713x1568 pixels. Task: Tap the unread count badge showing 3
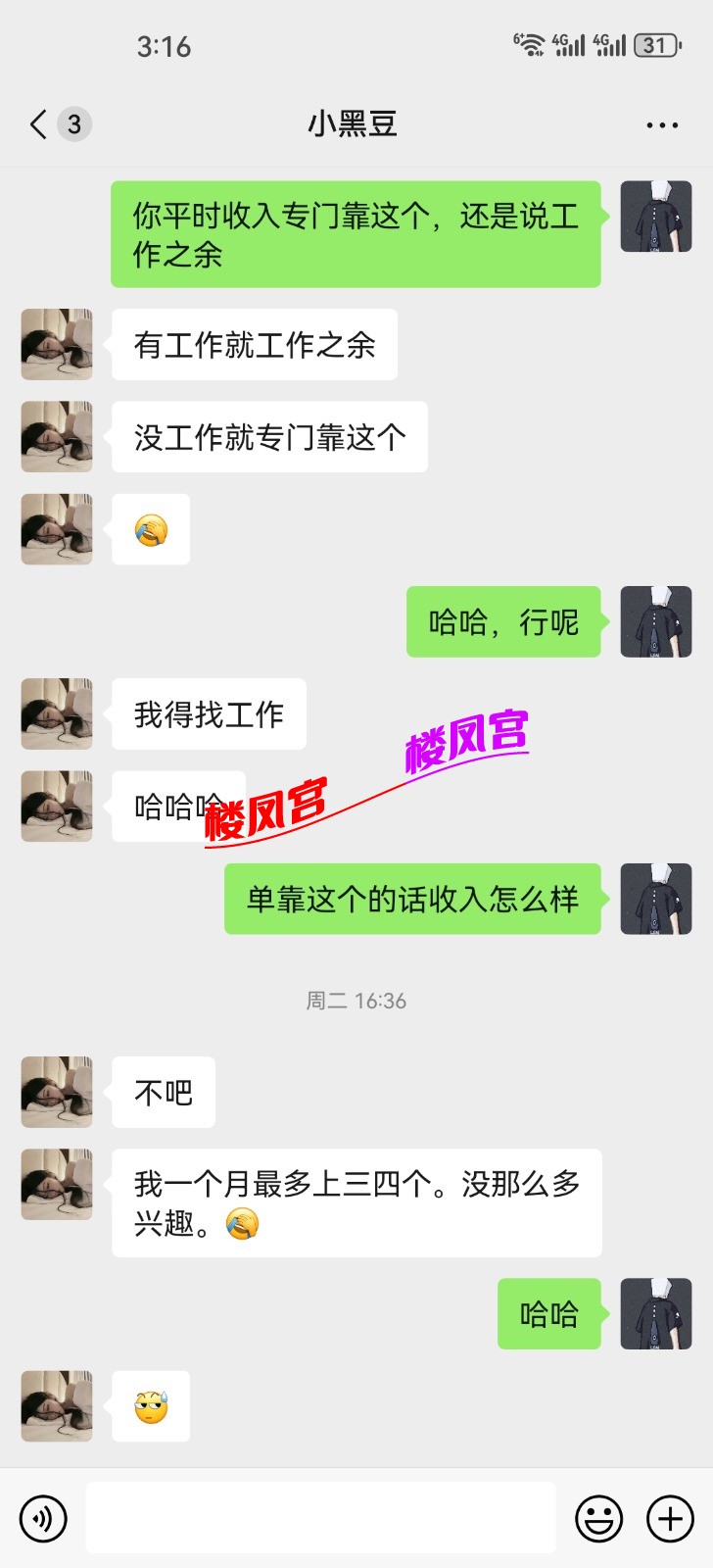71,124
